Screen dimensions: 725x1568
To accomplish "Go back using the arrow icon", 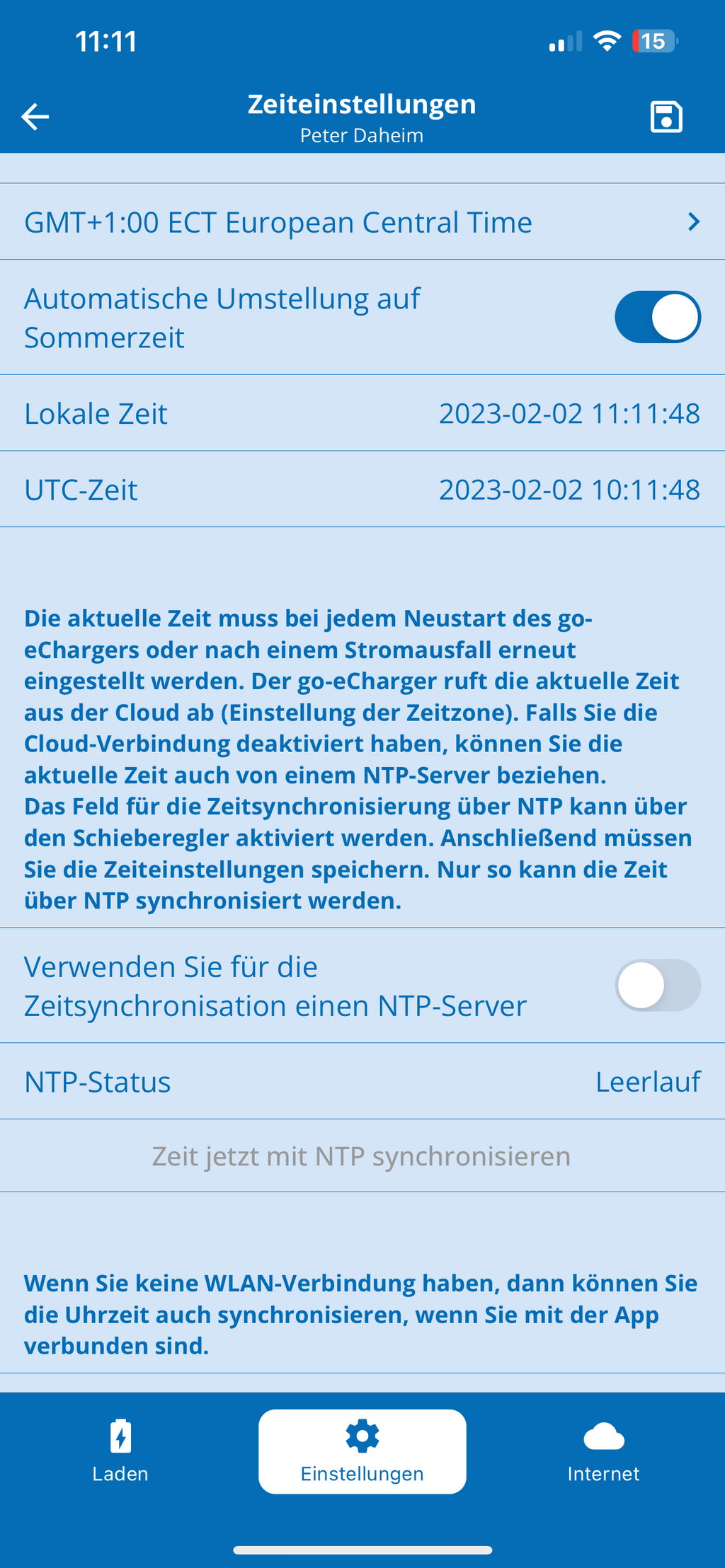I will click(x=35, y=117).
